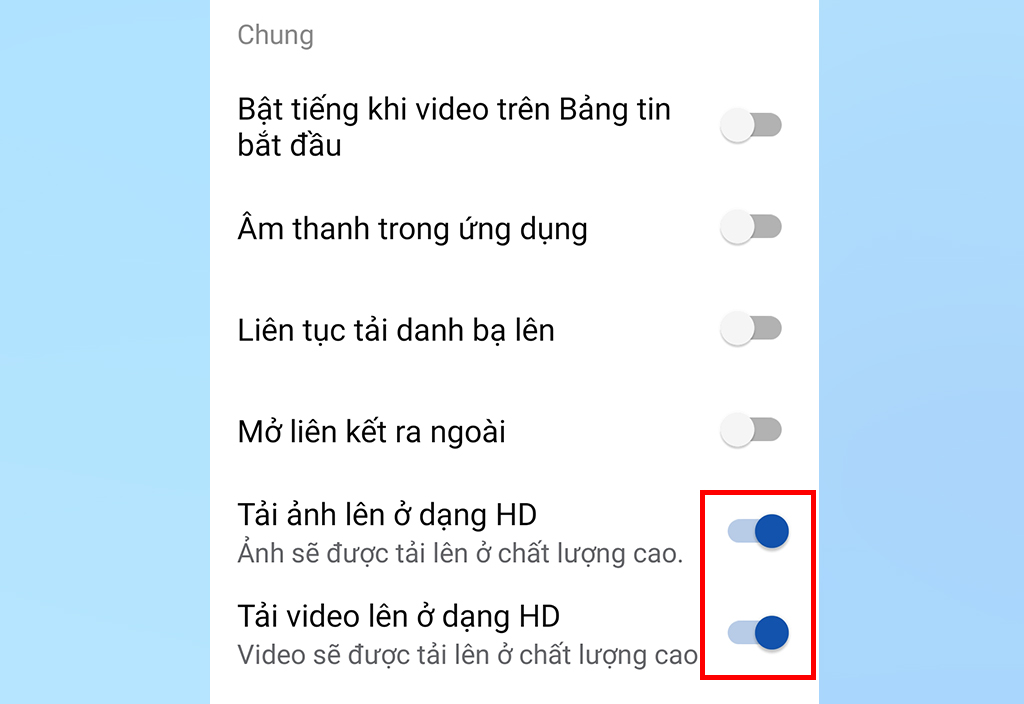This screenshot has height=704, width=1024.
Task: Turn on Âm thanh trong ứng dụng
Action: click(x=752, y=228)
